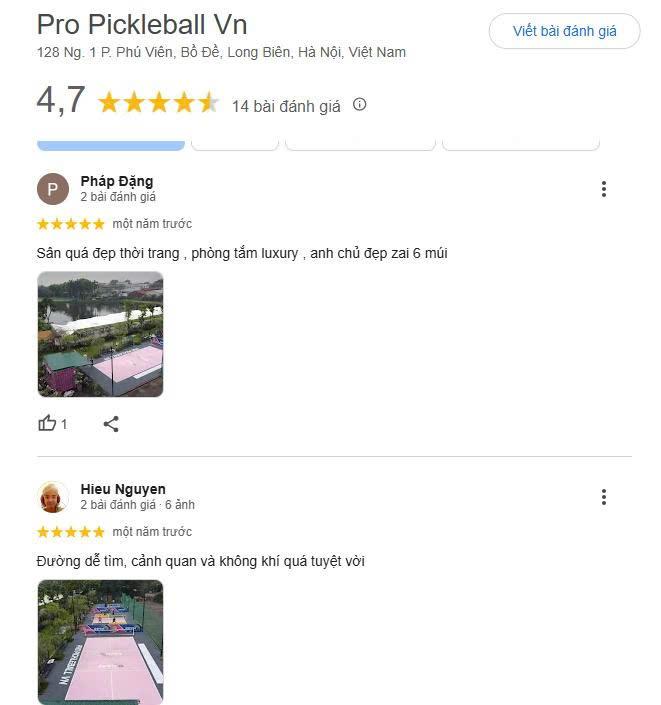661x705 pixels.
Task: Open overflow menu on Hieu Nguyen's review
Action: click(x=603, y=497)
